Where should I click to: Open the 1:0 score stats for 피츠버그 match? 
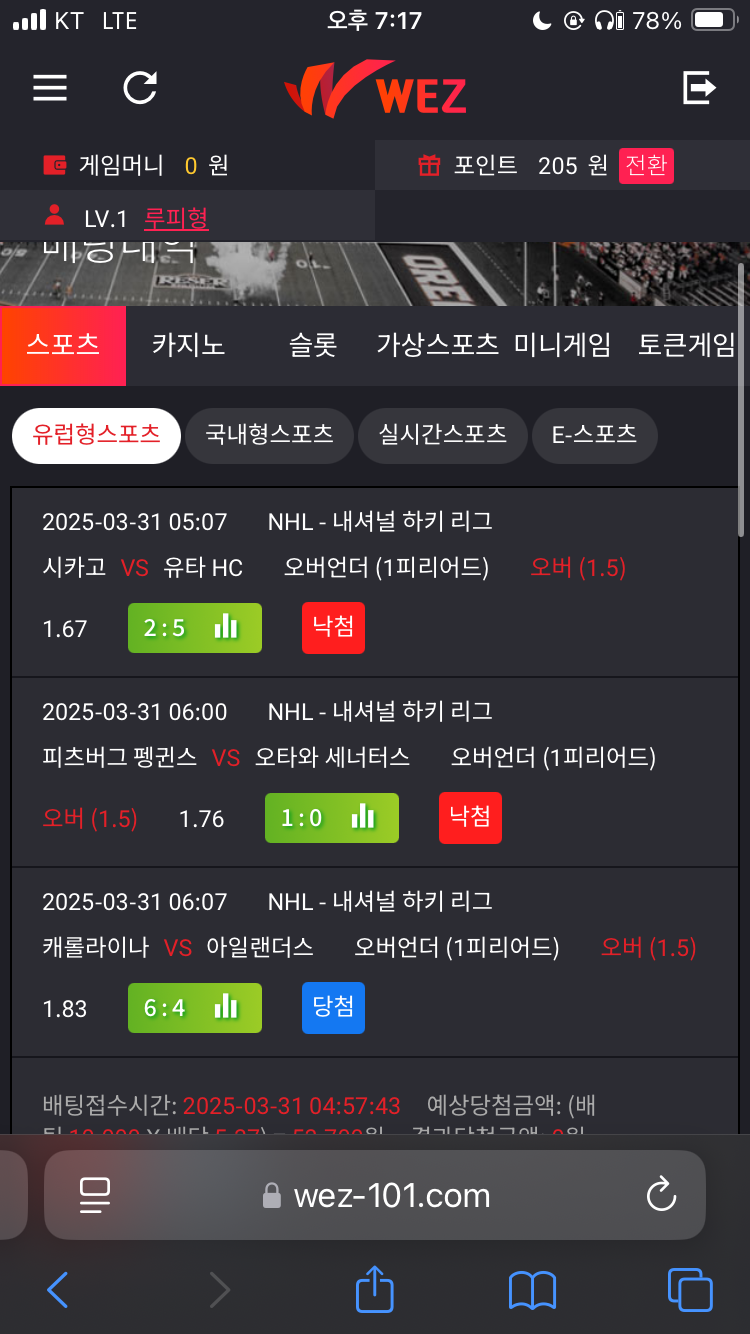click(332, 818)
